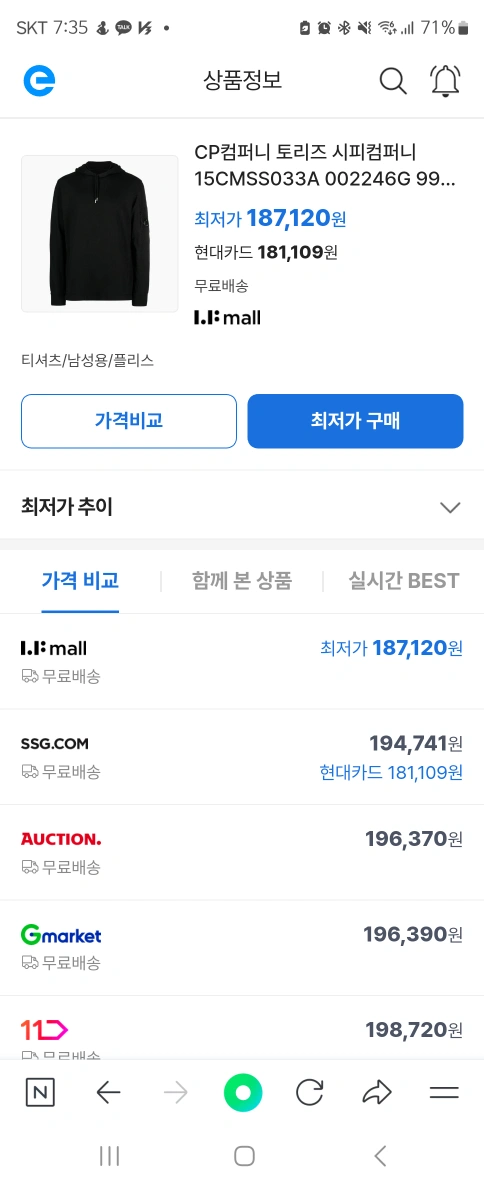The width and height of the screenshot is (484, 1188).
Task: Switch to the 함께 본 상품 tab
Action: pyautogui.click(x=242, y=581)
